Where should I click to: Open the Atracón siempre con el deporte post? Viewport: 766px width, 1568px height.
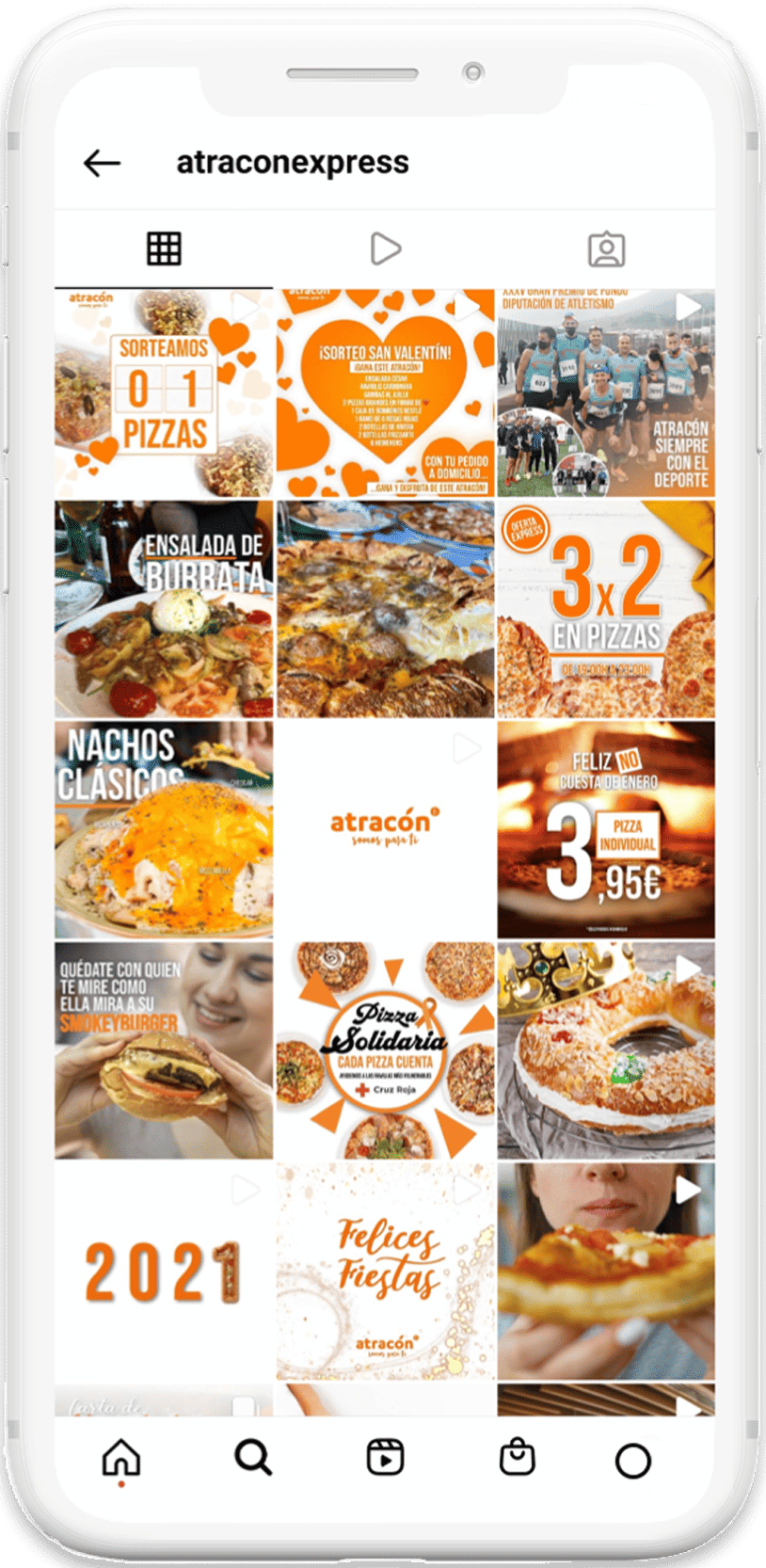click(606, 392)
